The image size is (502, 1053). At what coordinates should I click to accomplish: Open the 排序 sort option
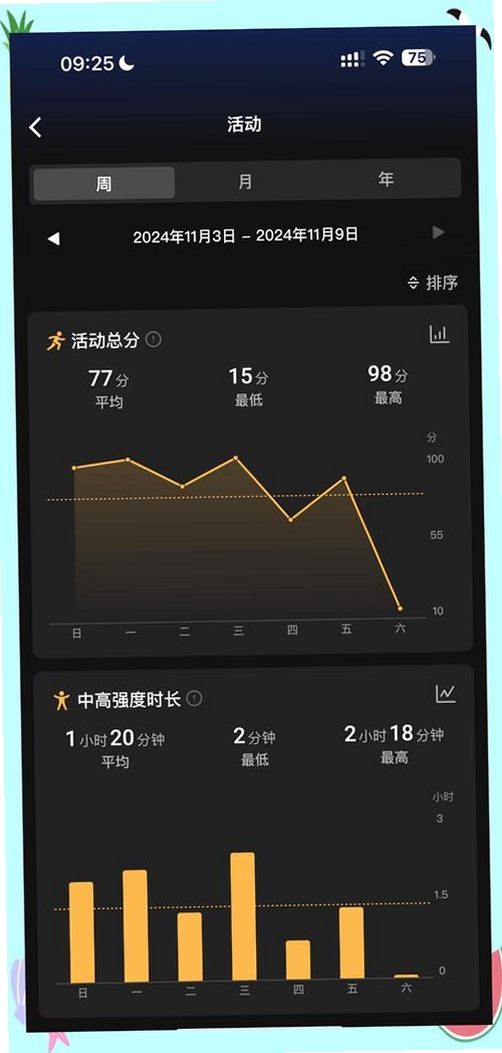(433, 283)
